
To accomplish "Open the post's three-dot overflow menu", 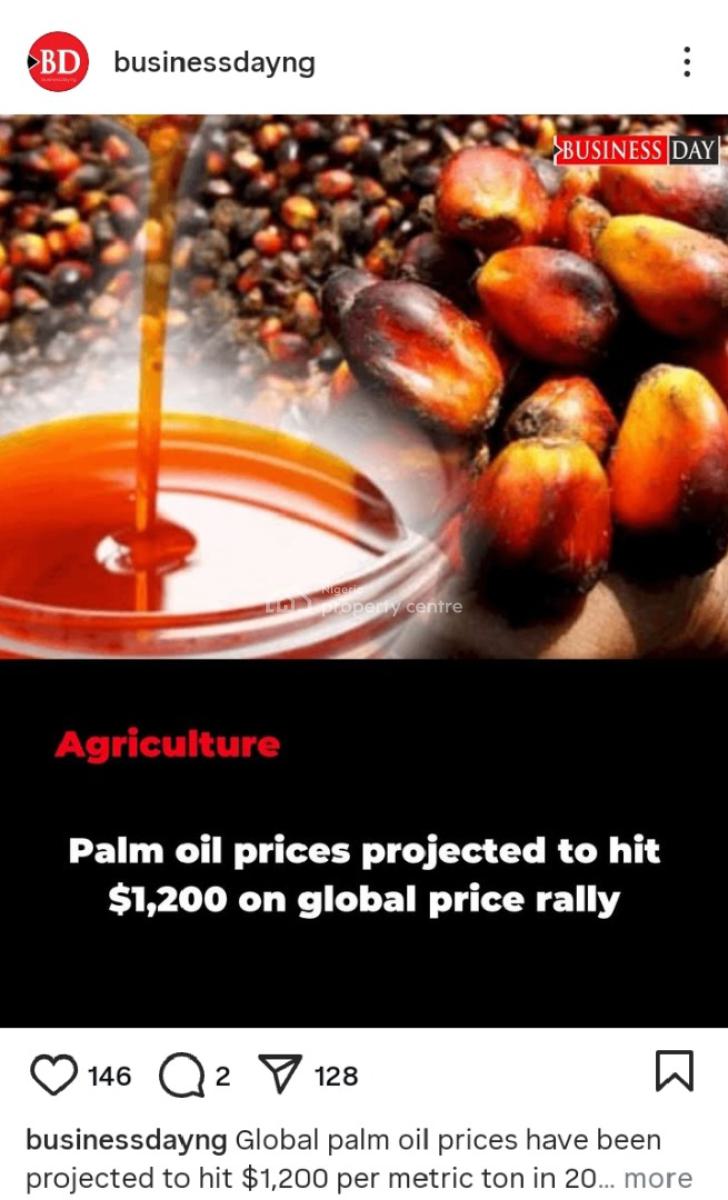I will [x=687, y=62].
